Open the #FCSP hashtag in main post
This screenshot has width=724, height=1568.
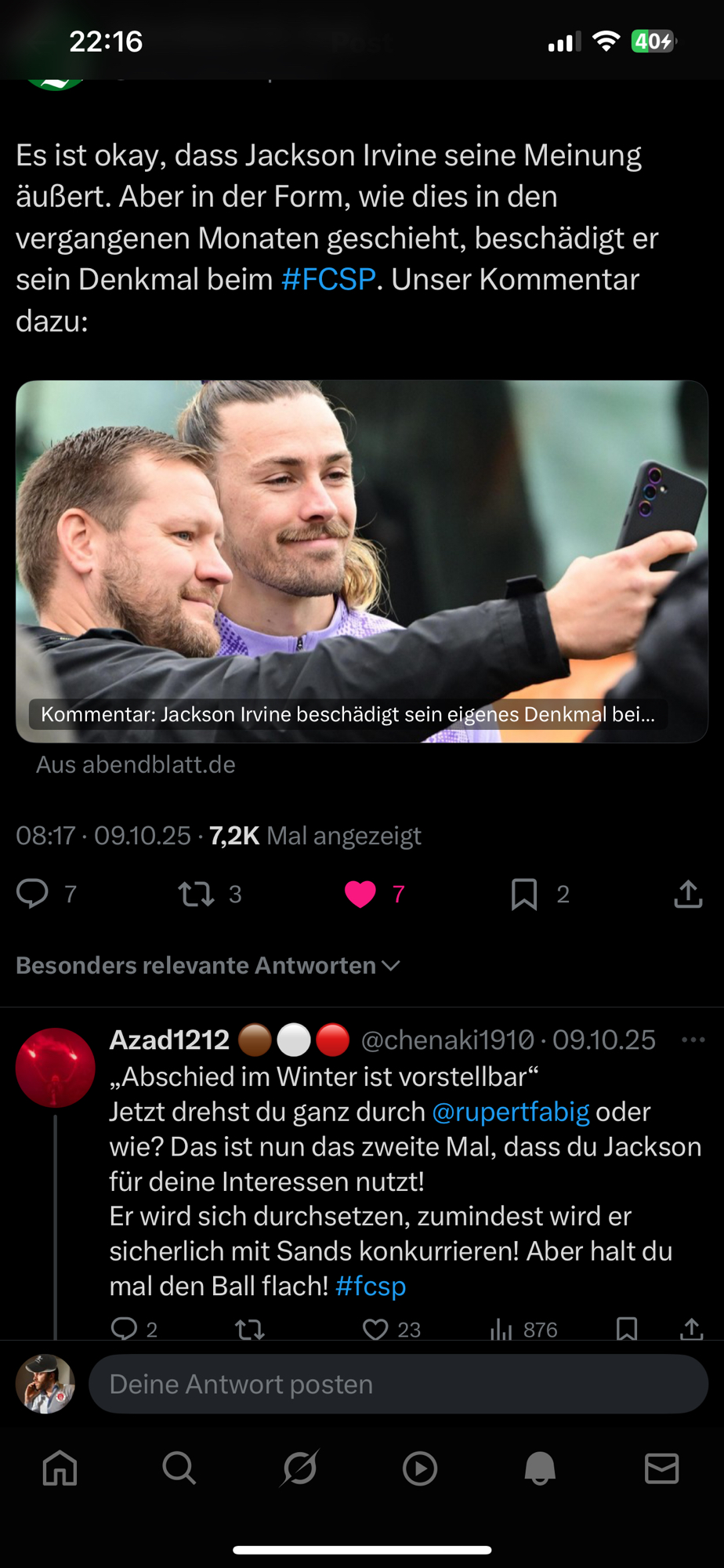point(328,280)
